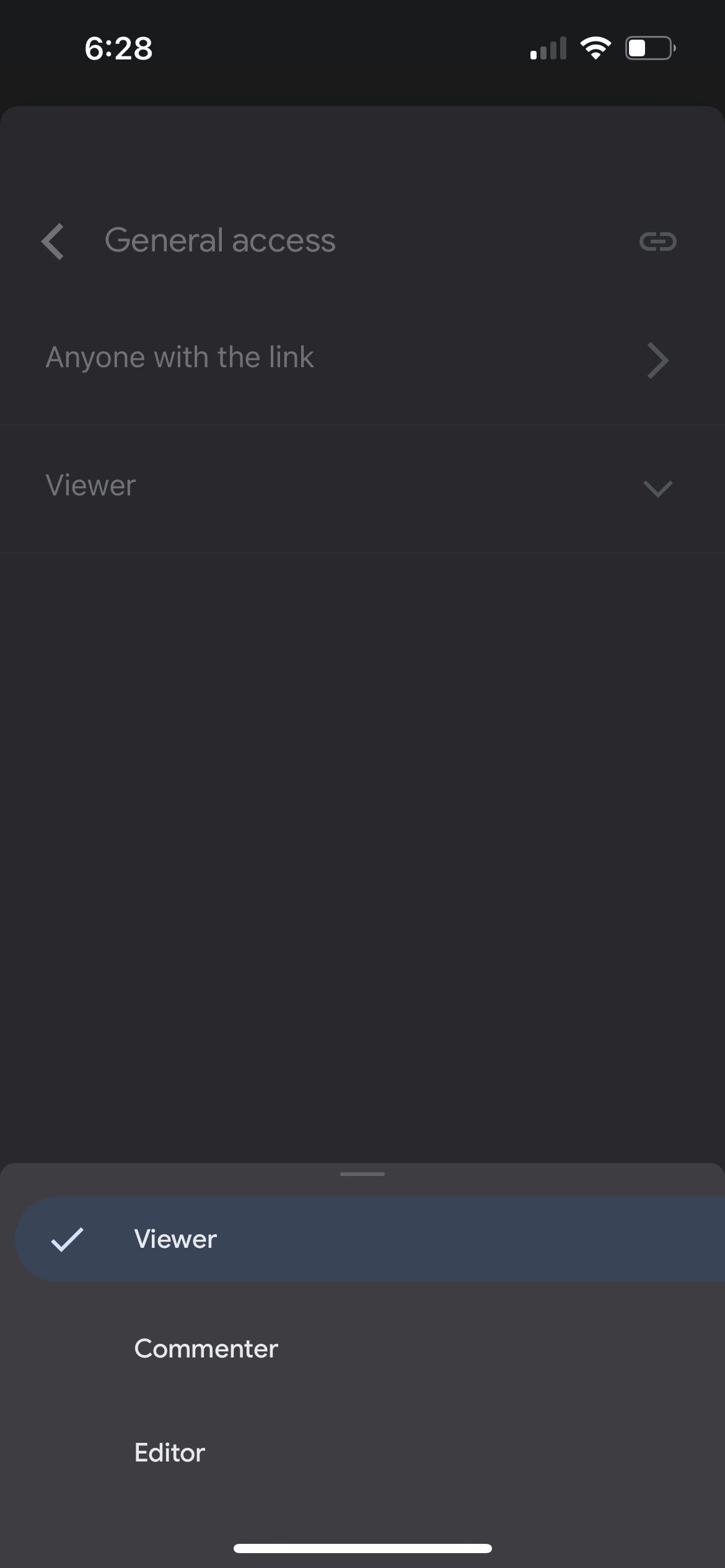
Task: Click the right arrow on Anyone with the link
Action: click(x=658, y=360)
